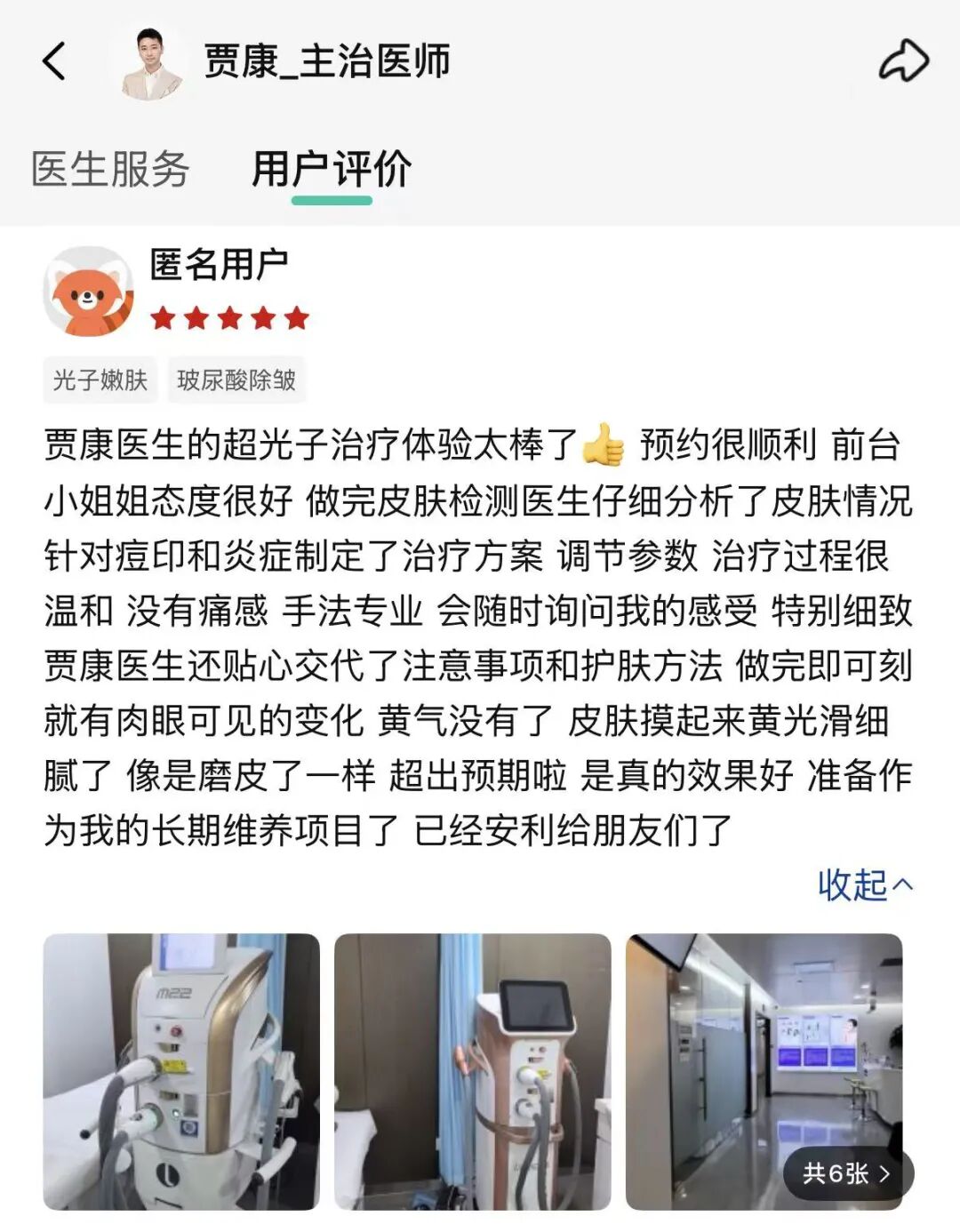Open doctor 贾康's profile avatar
This screenshot has height=1232, width=960.
151,62
